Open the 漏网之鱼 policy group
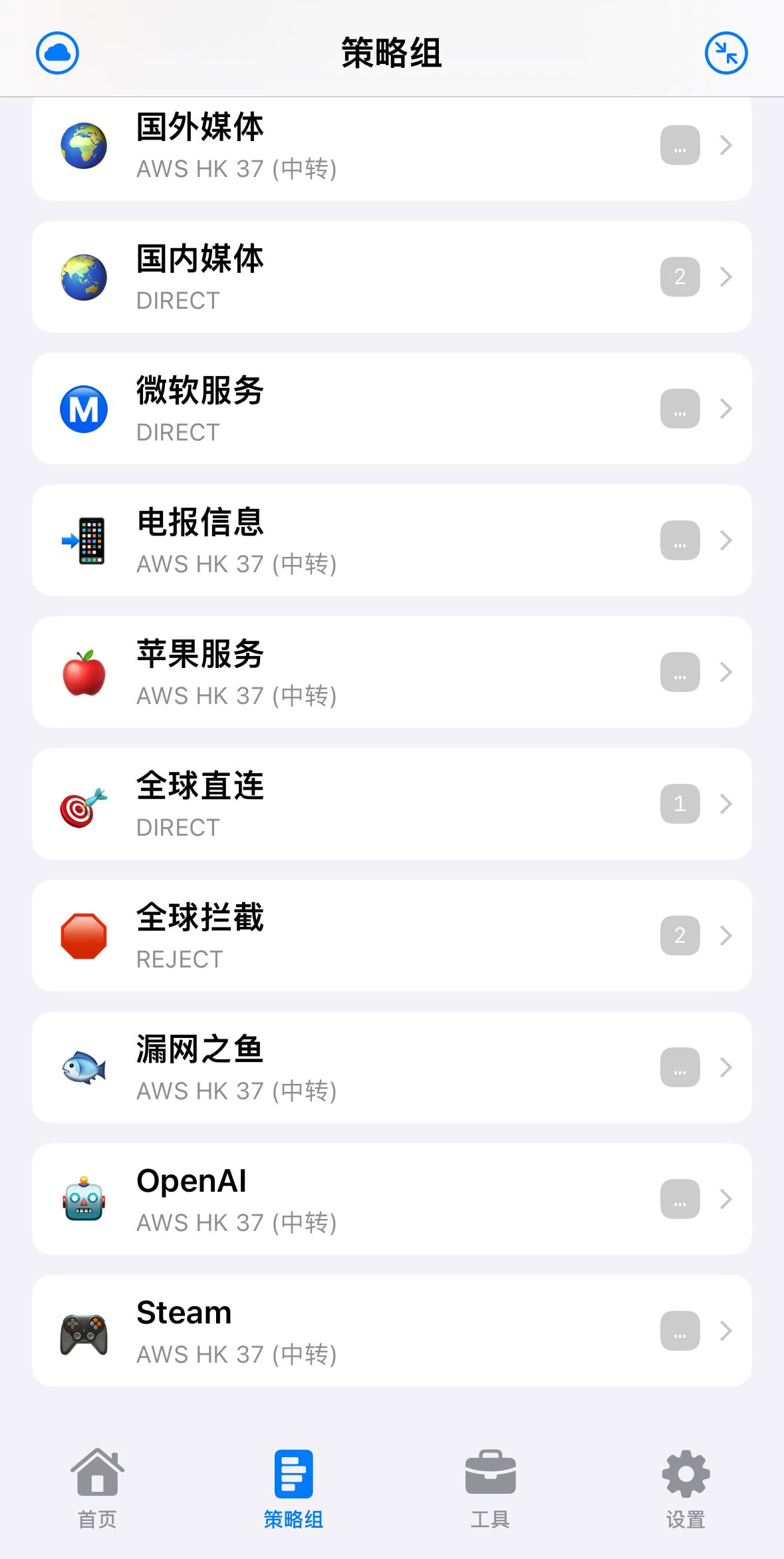 (392, 1067)
